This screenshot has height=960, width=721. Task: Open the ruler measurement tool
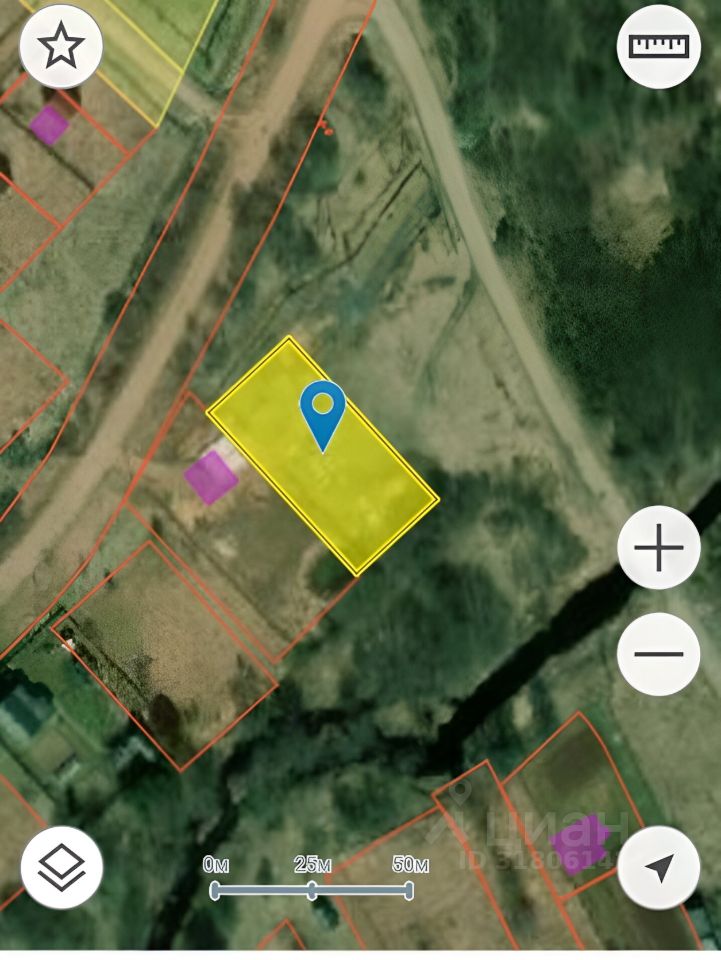tap(658, 47)
